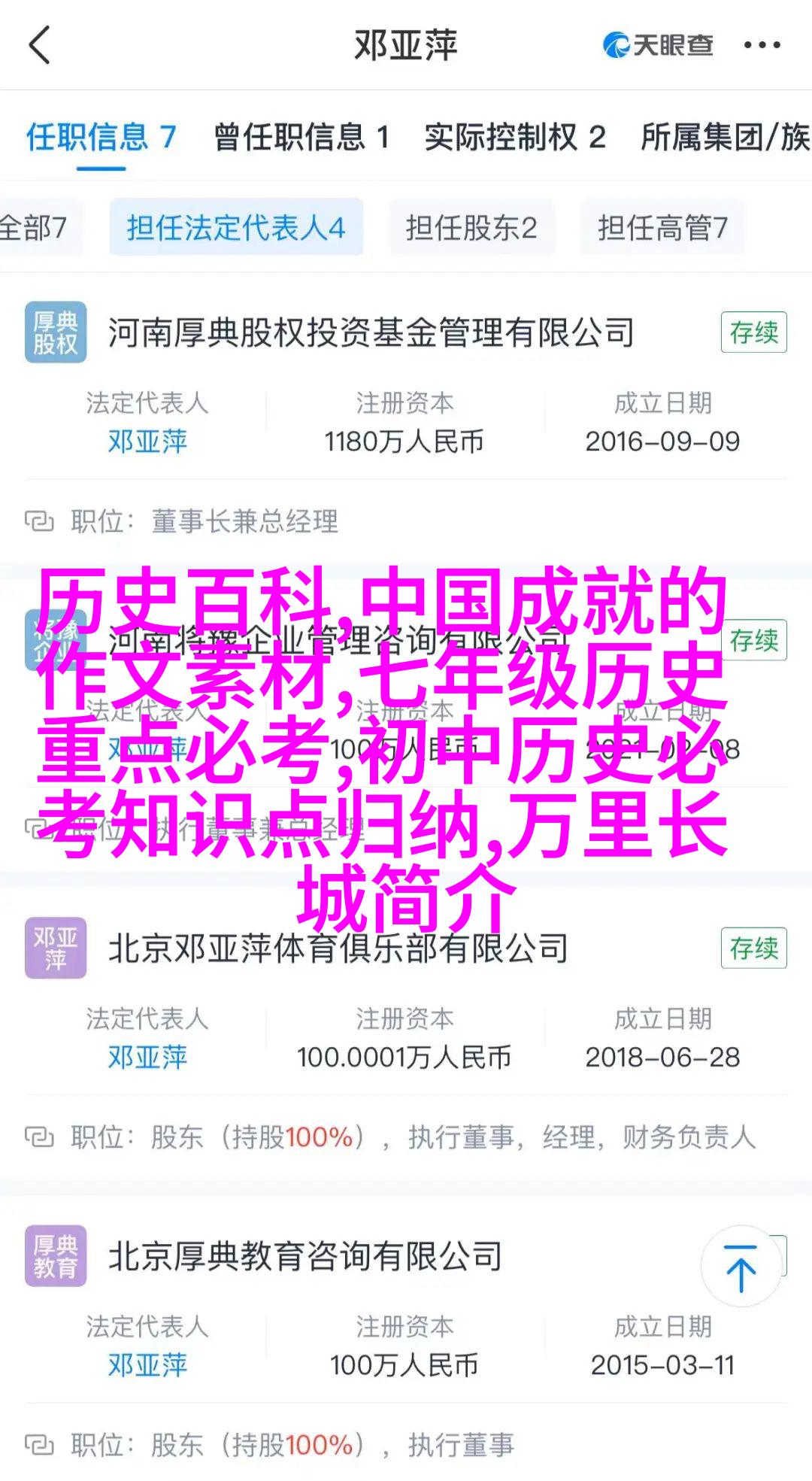Filter by 全部7 chip

tap(34, 227)
